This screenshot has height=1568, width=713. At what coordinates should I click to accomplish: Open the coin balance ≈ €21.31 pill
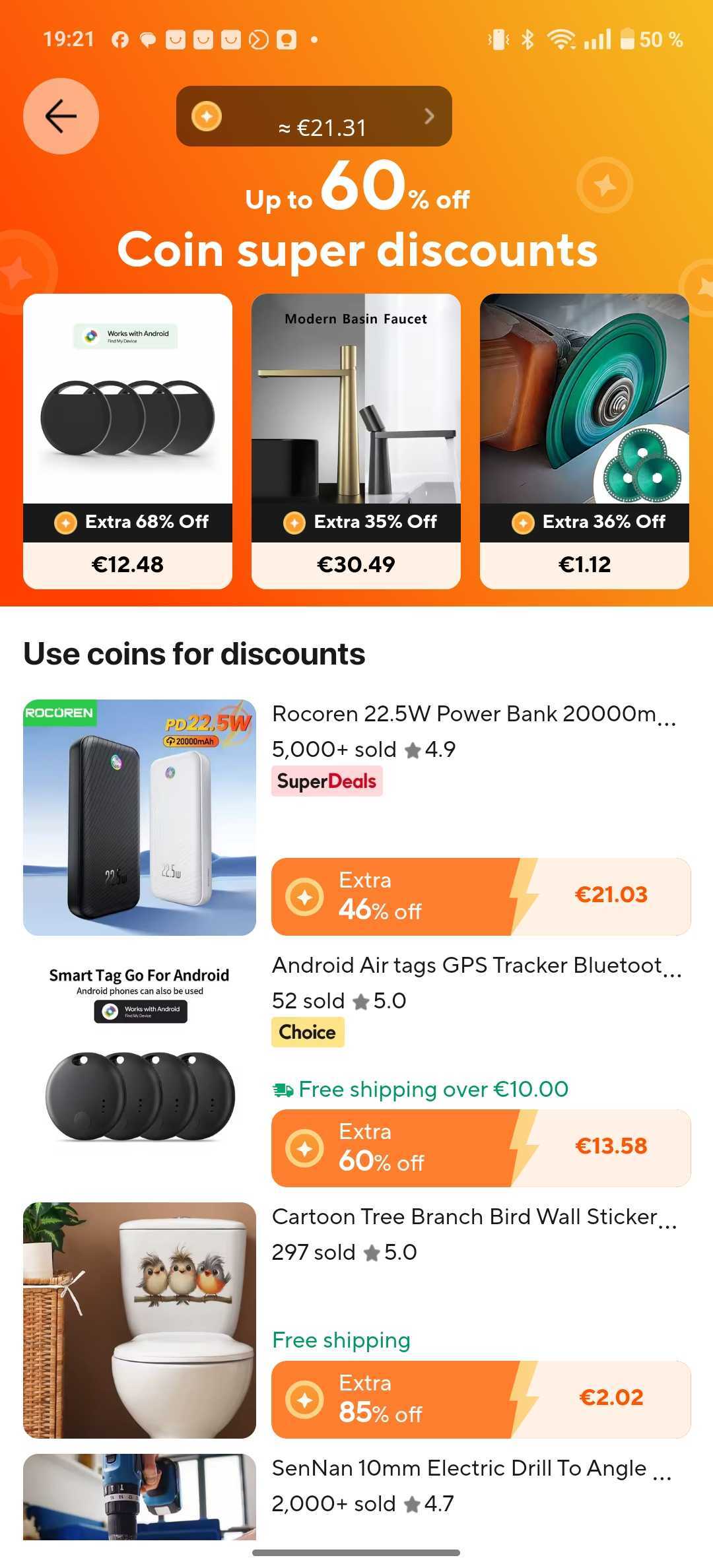tap(314, 116)
